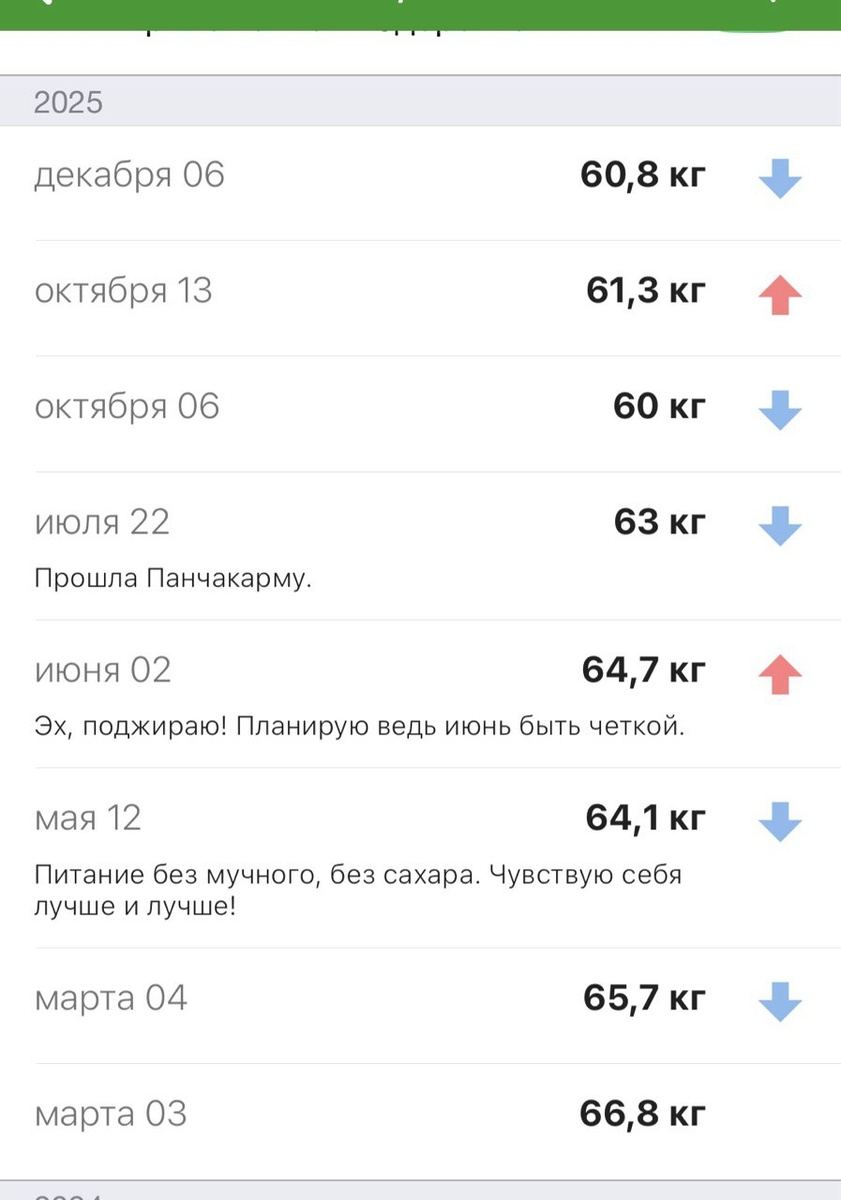Open the July 22 entry about Панчакарма
The image size is (841, 1200).
(420, 546)
